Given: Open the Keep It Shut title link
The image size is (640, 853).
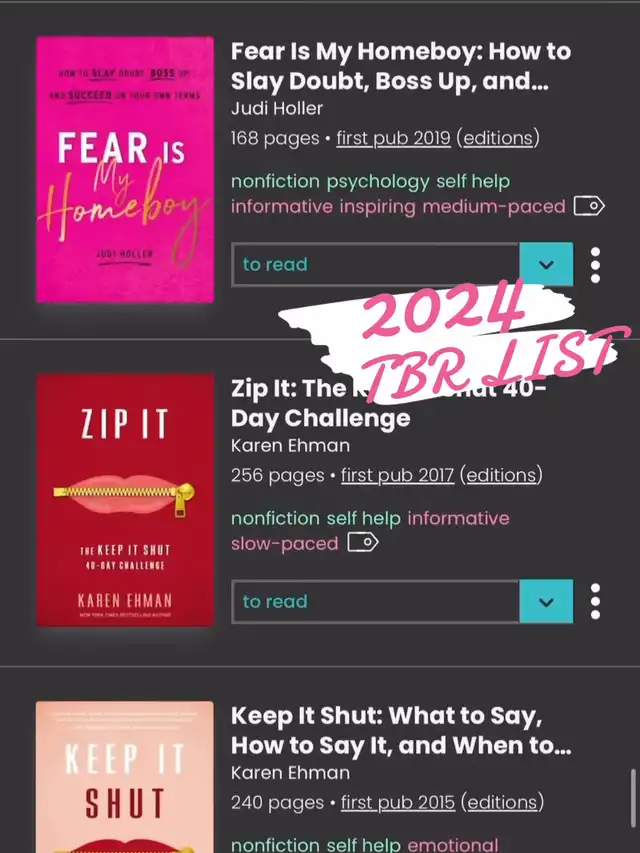Looking at the screenshot, I should tap(400, 730).
